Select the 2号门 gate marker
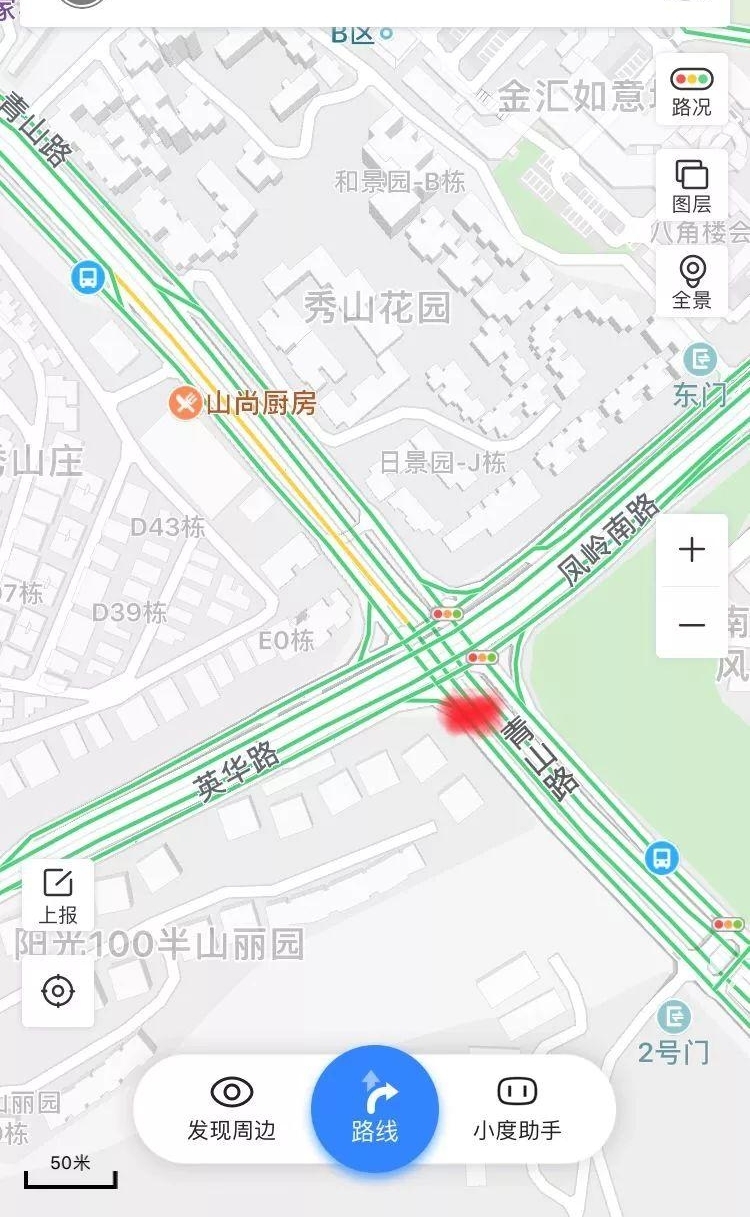Screen dimensions: 750x1217 675,1018
